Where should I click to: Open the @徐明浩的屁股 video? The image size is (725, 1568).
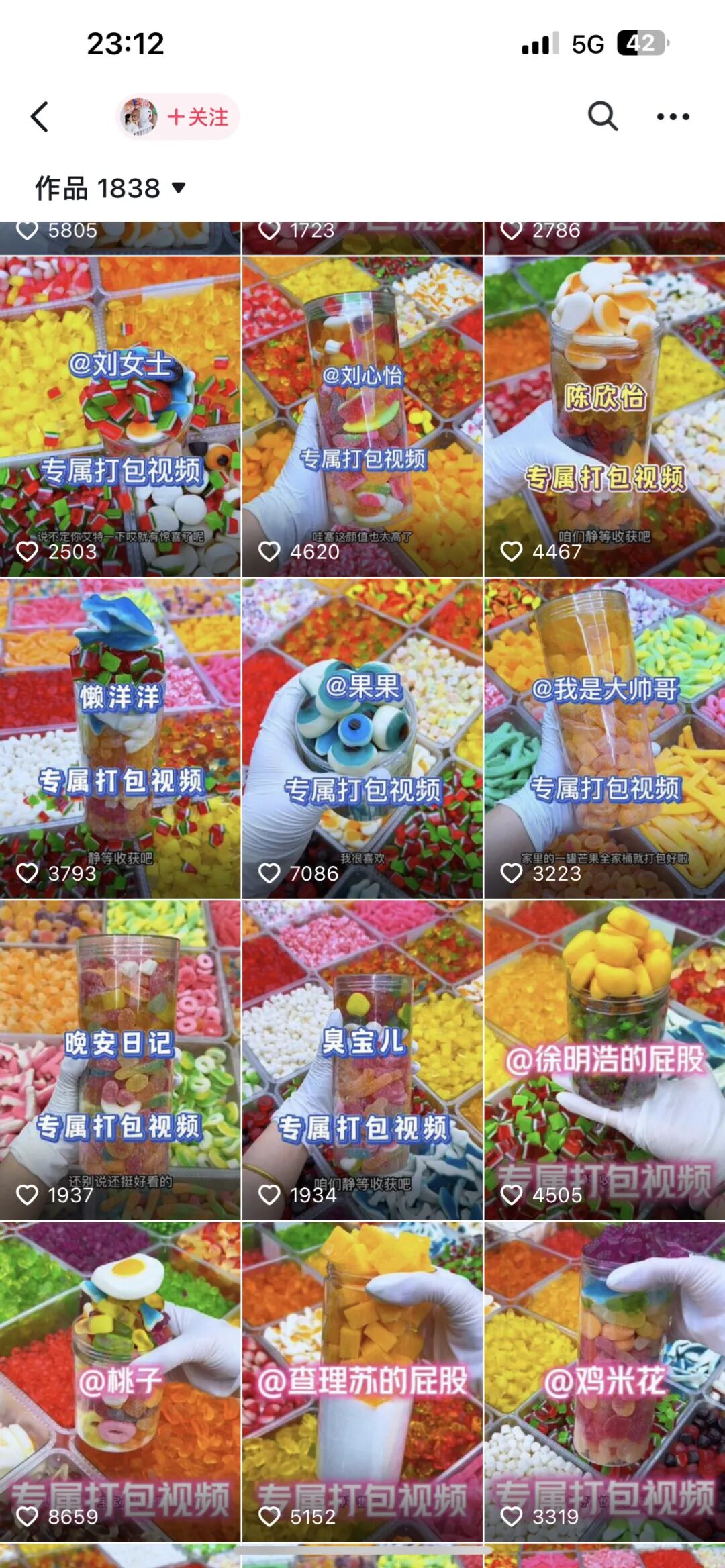604,1061
